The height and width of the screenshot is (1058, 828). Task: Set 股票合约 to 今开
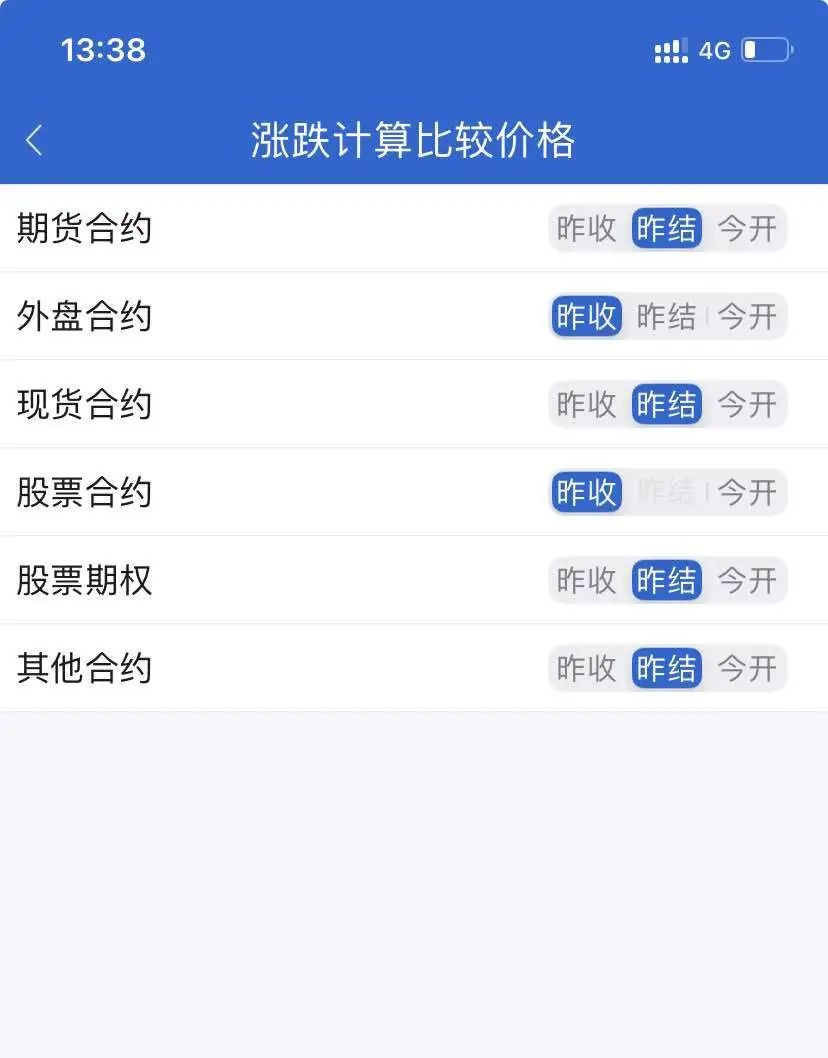pyautogui.click(x=747, y=492)
